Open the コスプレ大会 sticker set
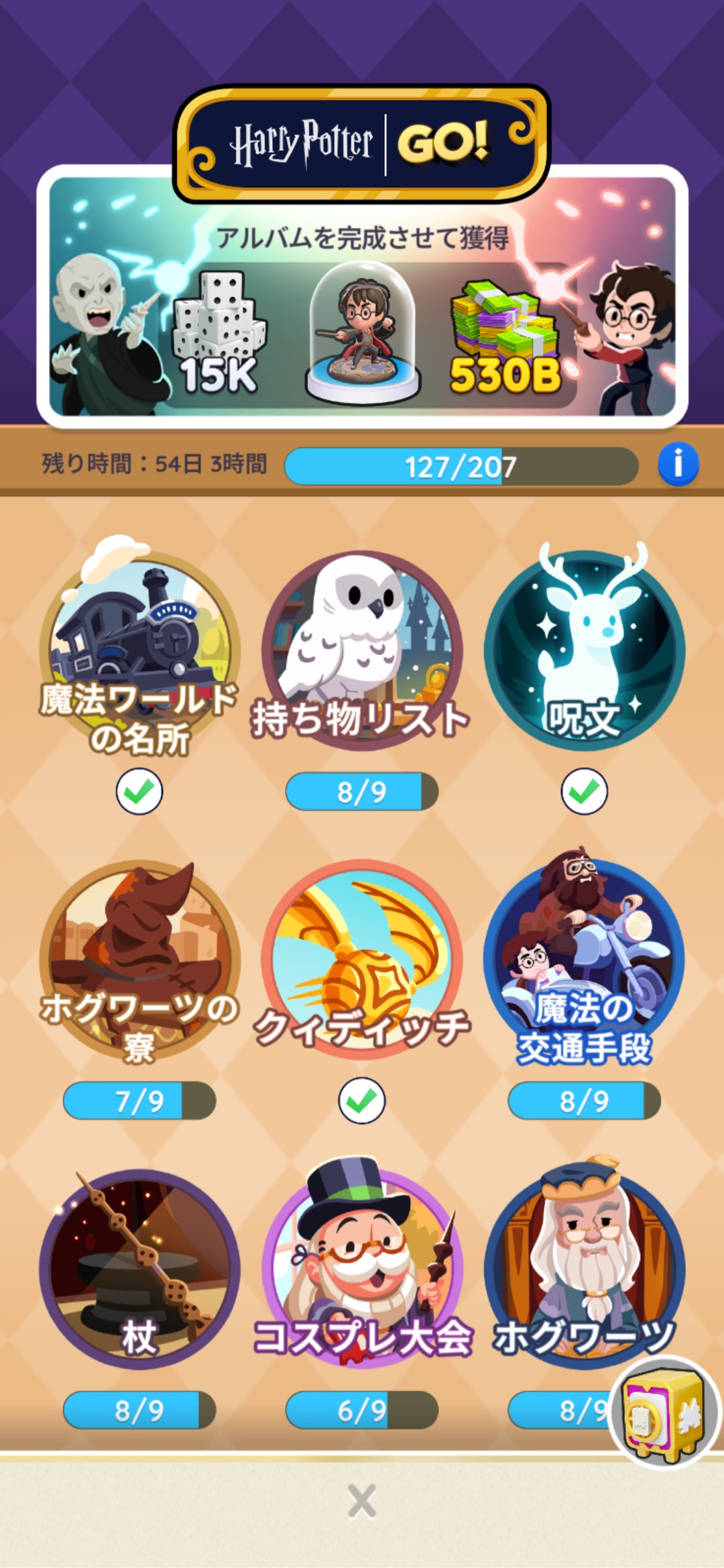This screenshot has width=724, height=1568. click(x=362, y=1268)
